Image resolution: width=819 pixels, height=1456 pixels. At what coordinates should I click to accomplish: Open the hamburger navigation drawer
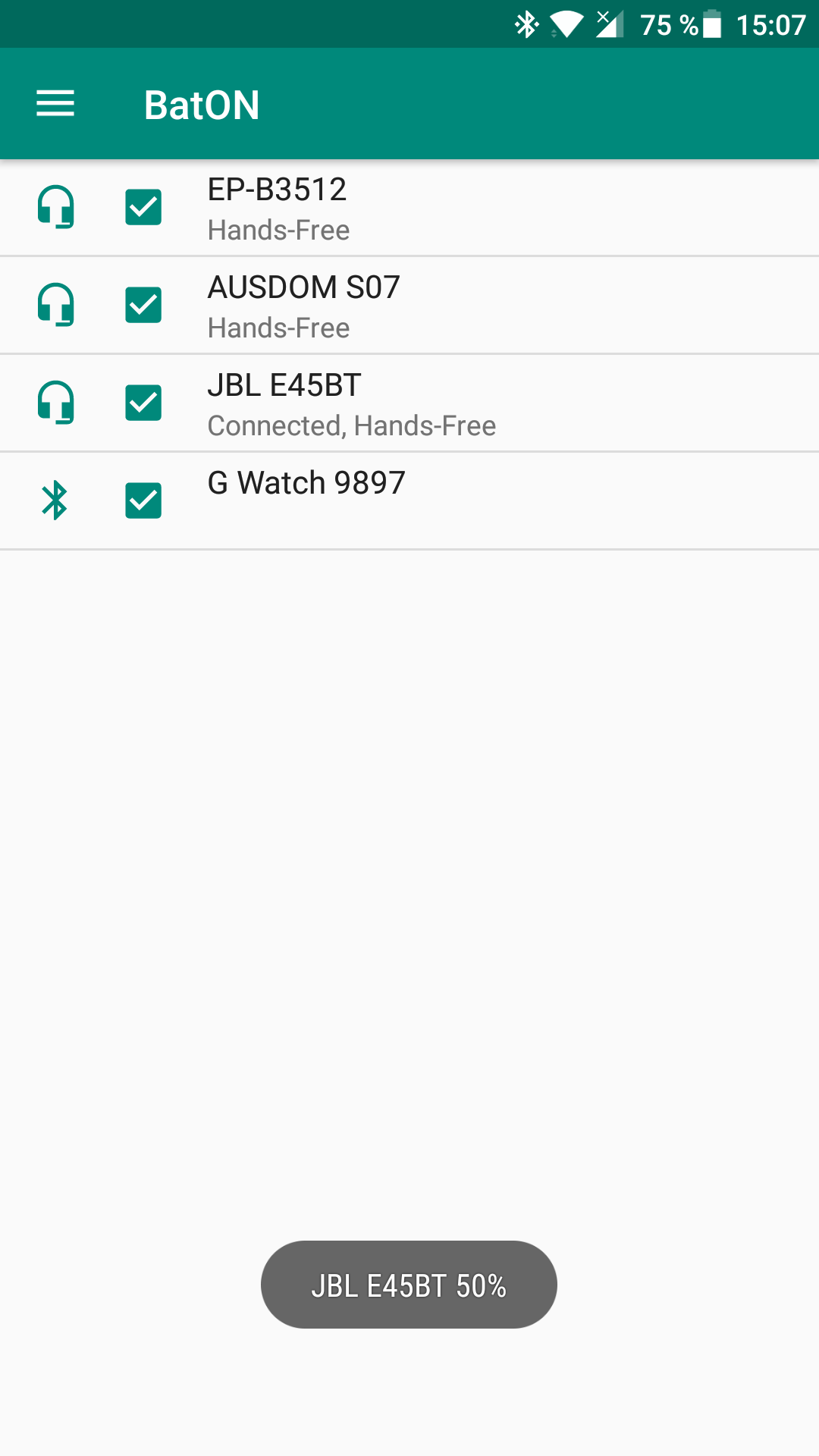point(55,104)
